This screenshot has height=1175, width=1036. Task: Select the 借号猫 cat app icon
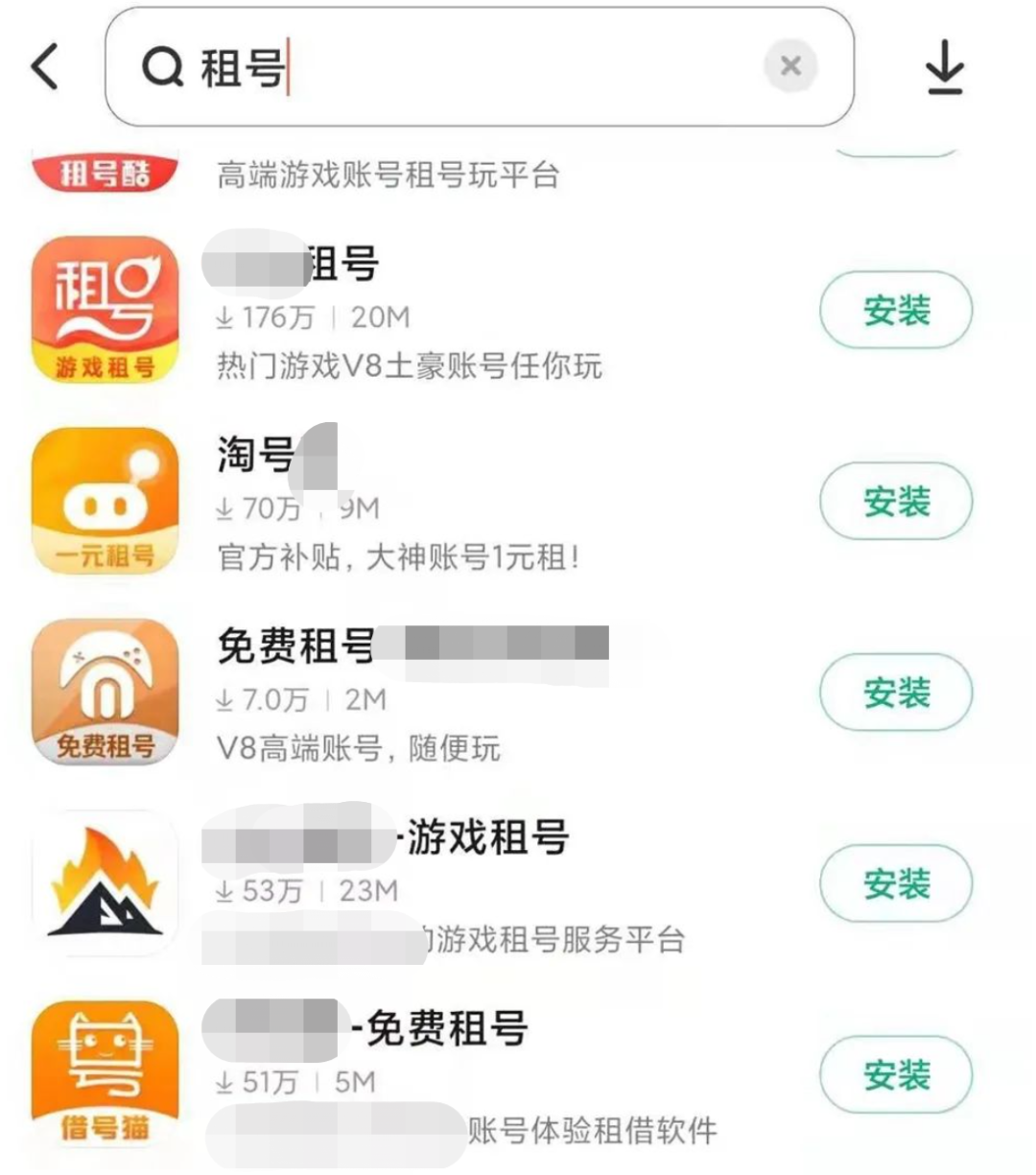[106, 1072]
